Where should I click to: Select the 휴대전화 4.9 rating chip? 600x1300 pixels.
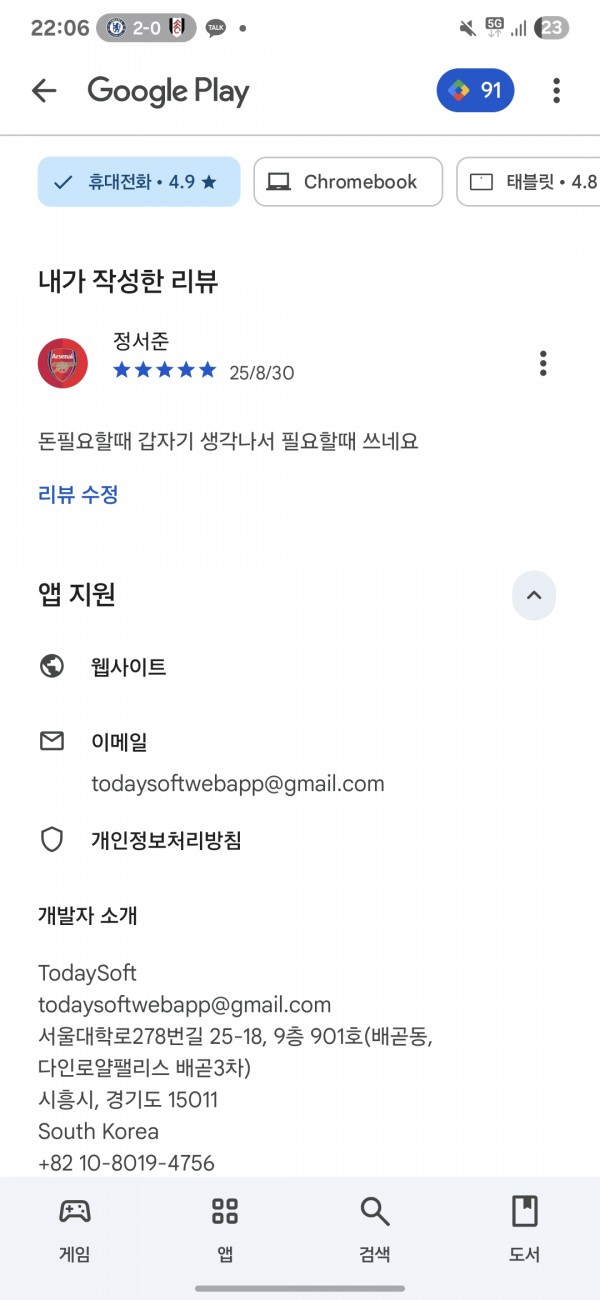click(139, 182)
